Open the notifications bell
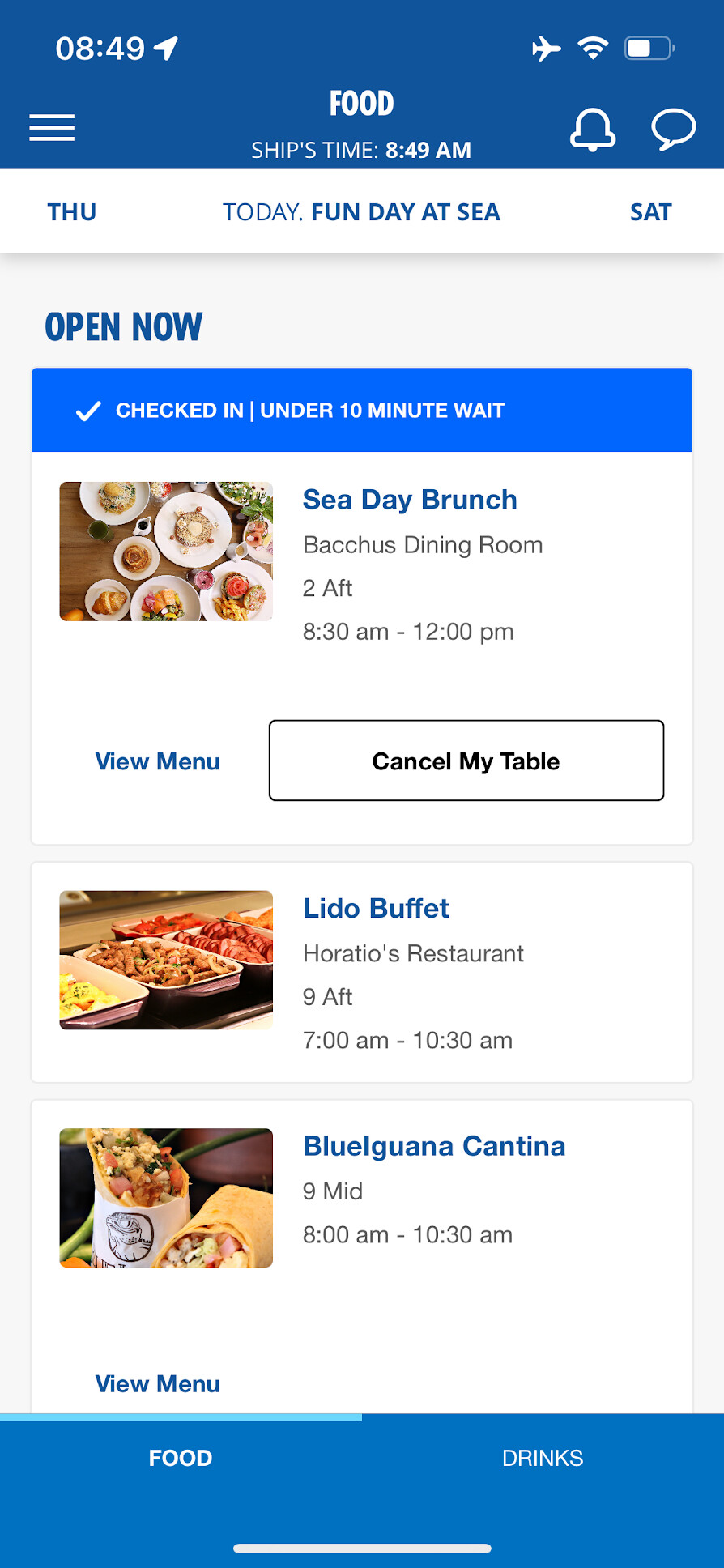This screenshot has width=724, height=1568. (x=593, y=129)
